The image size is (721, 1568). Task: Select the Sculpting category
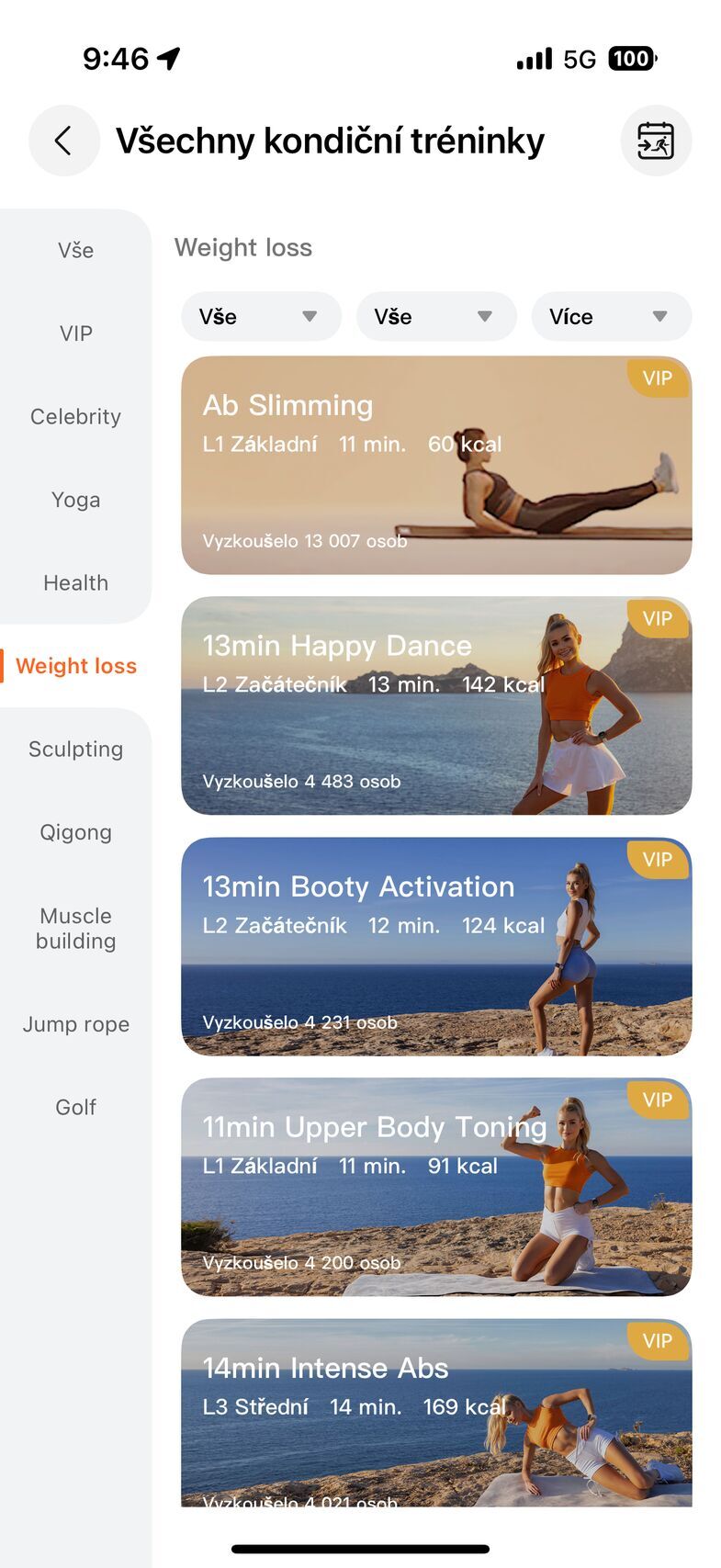75,750
